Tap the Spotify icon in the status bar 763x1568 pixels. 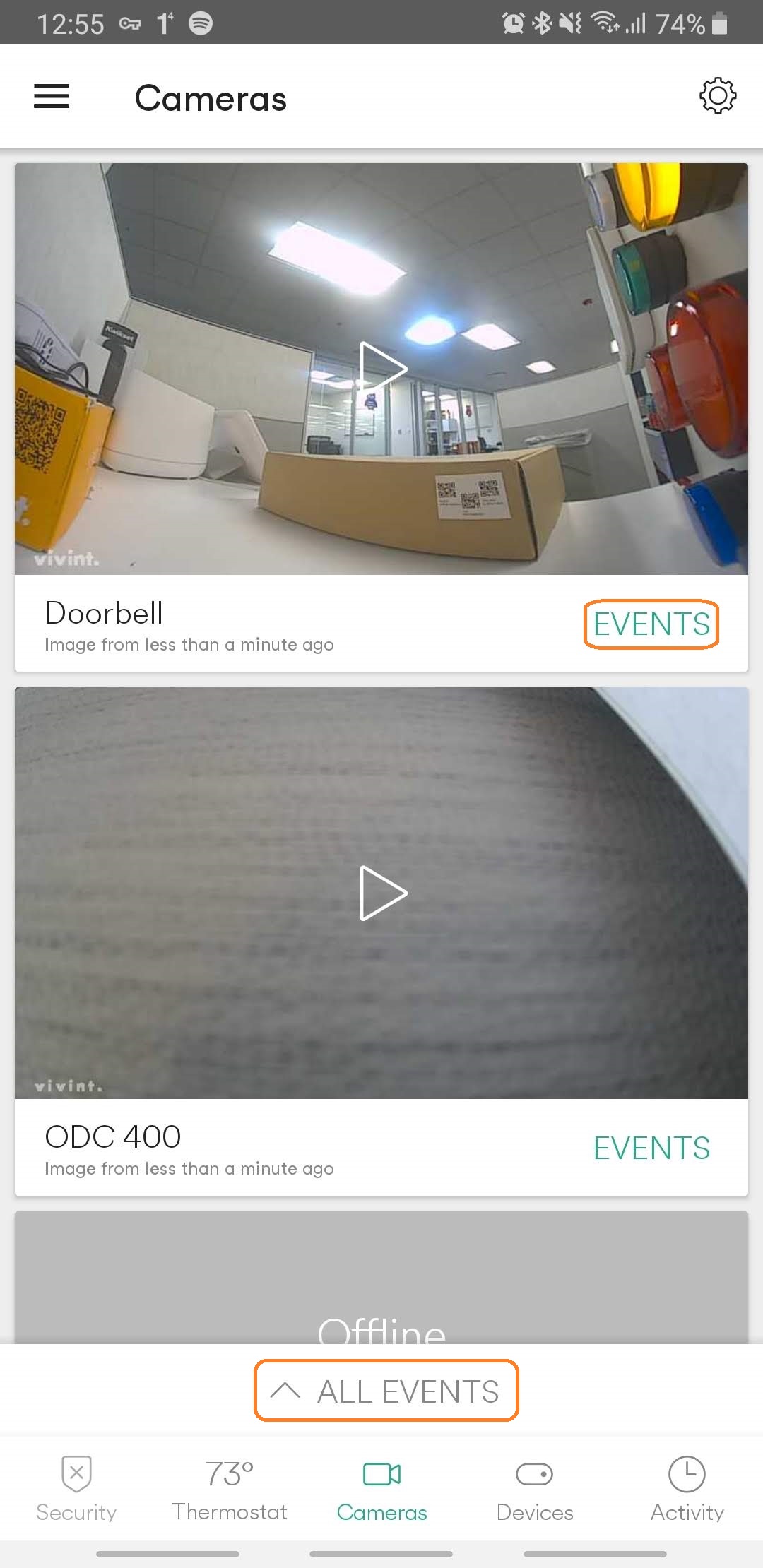[200, 23]
